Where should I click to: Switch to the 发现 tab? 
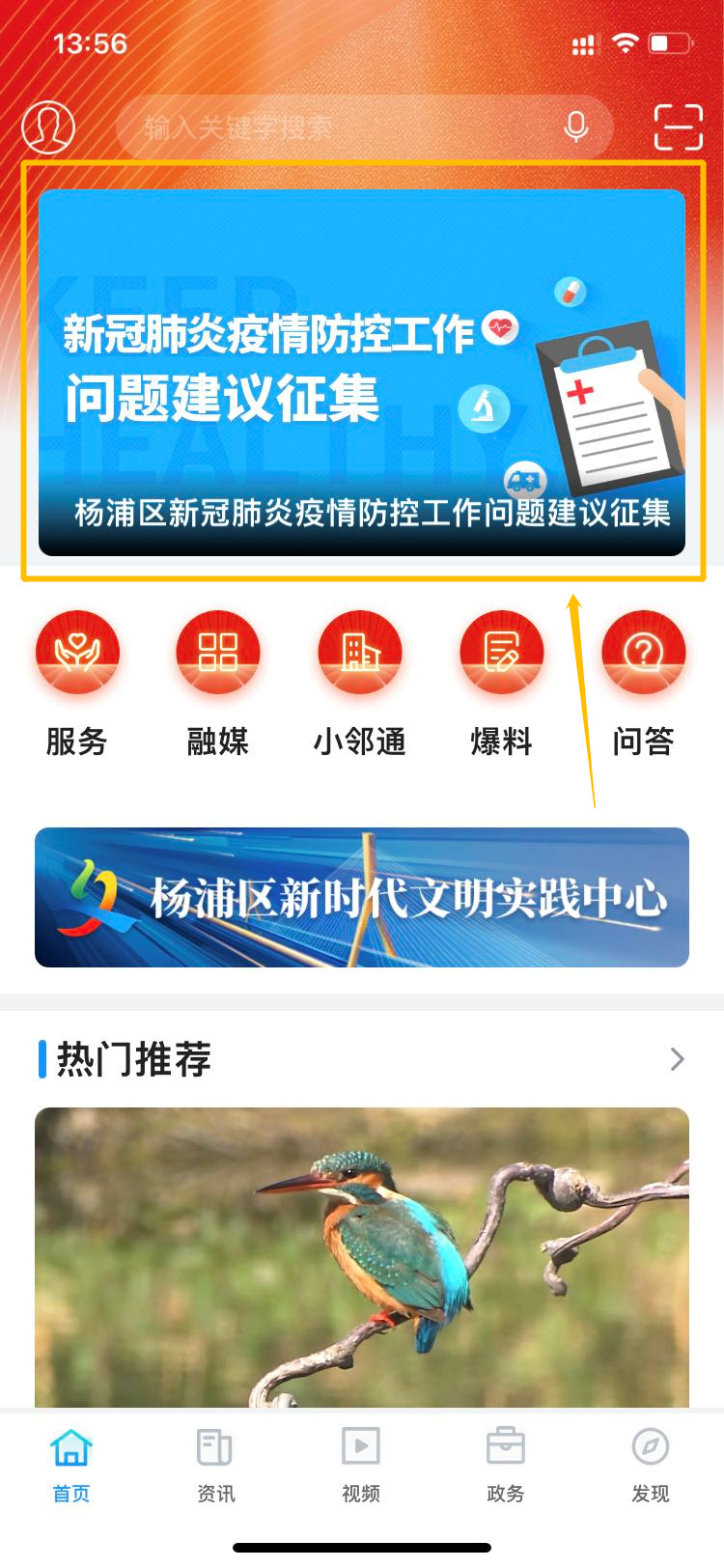pos(651,1466)
